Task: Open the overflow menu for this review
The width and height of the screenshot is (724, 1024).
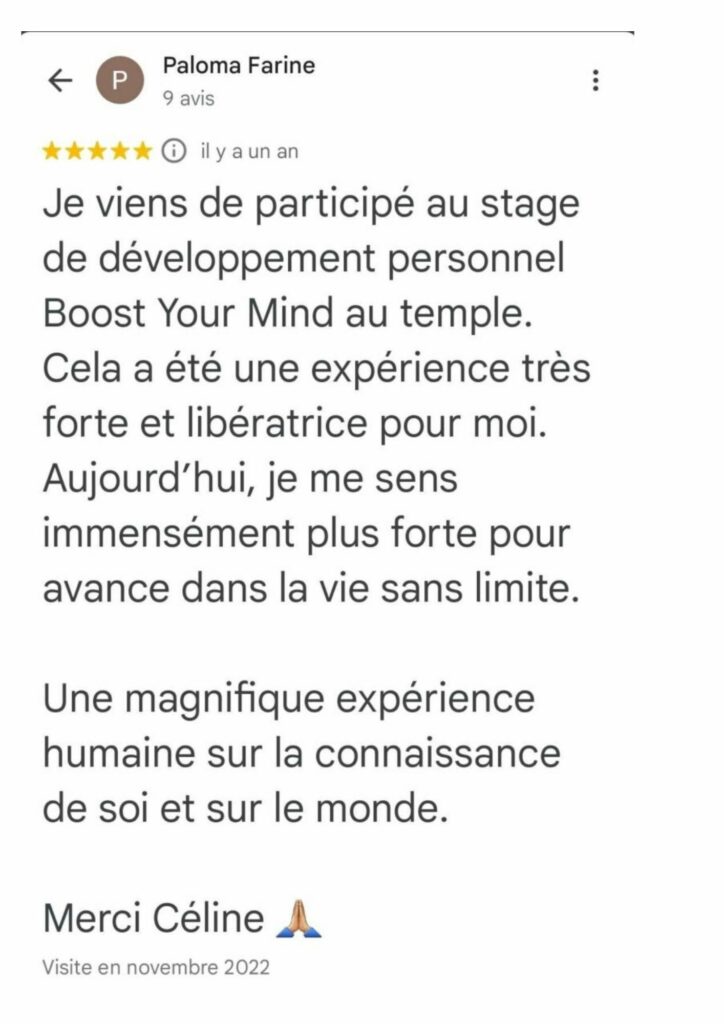Action: pos(596,81)
